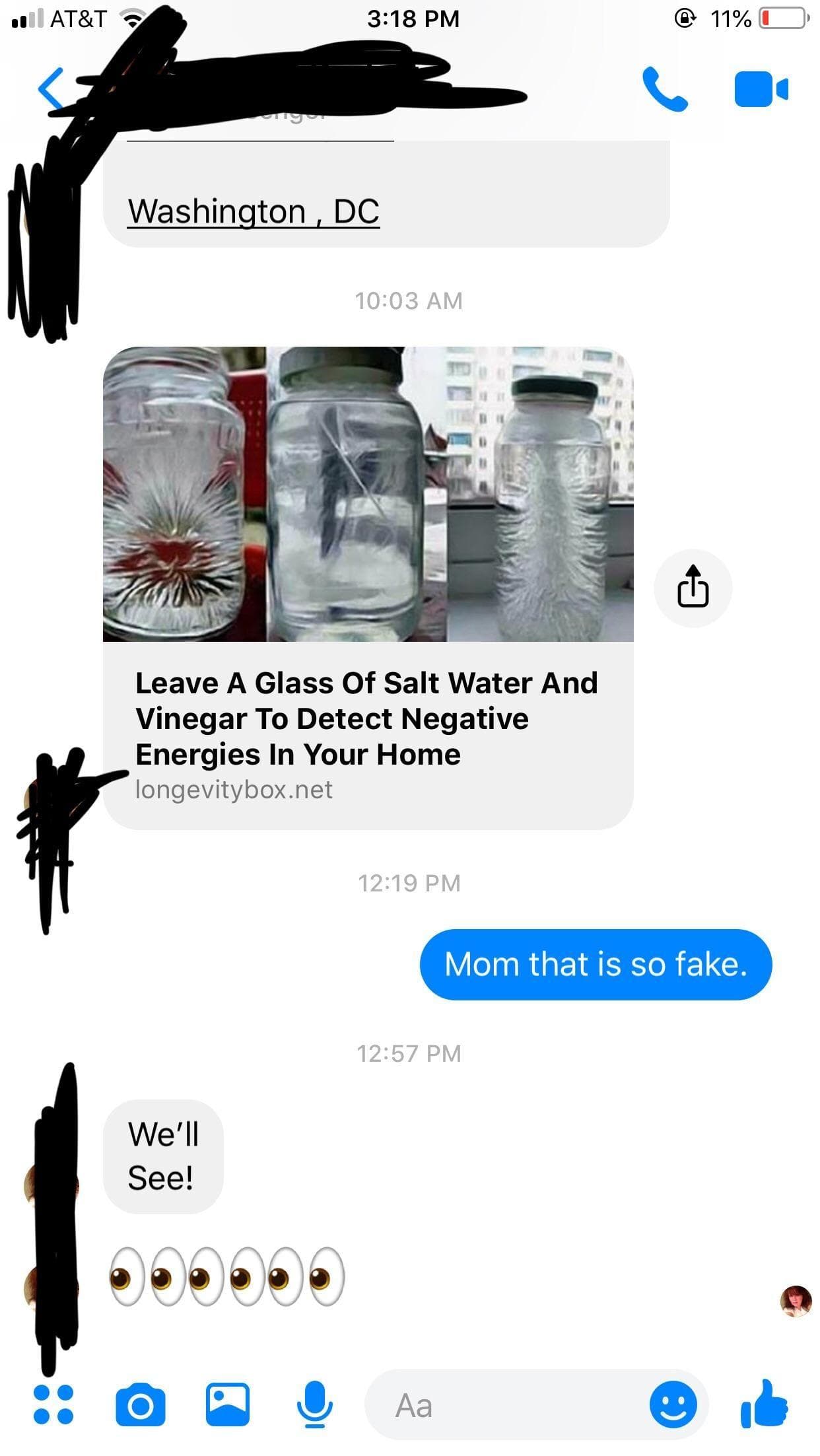Screen dimensions: 820x1456
Task: Open the Washington, DC link
Action: click(x=254, y=212)
